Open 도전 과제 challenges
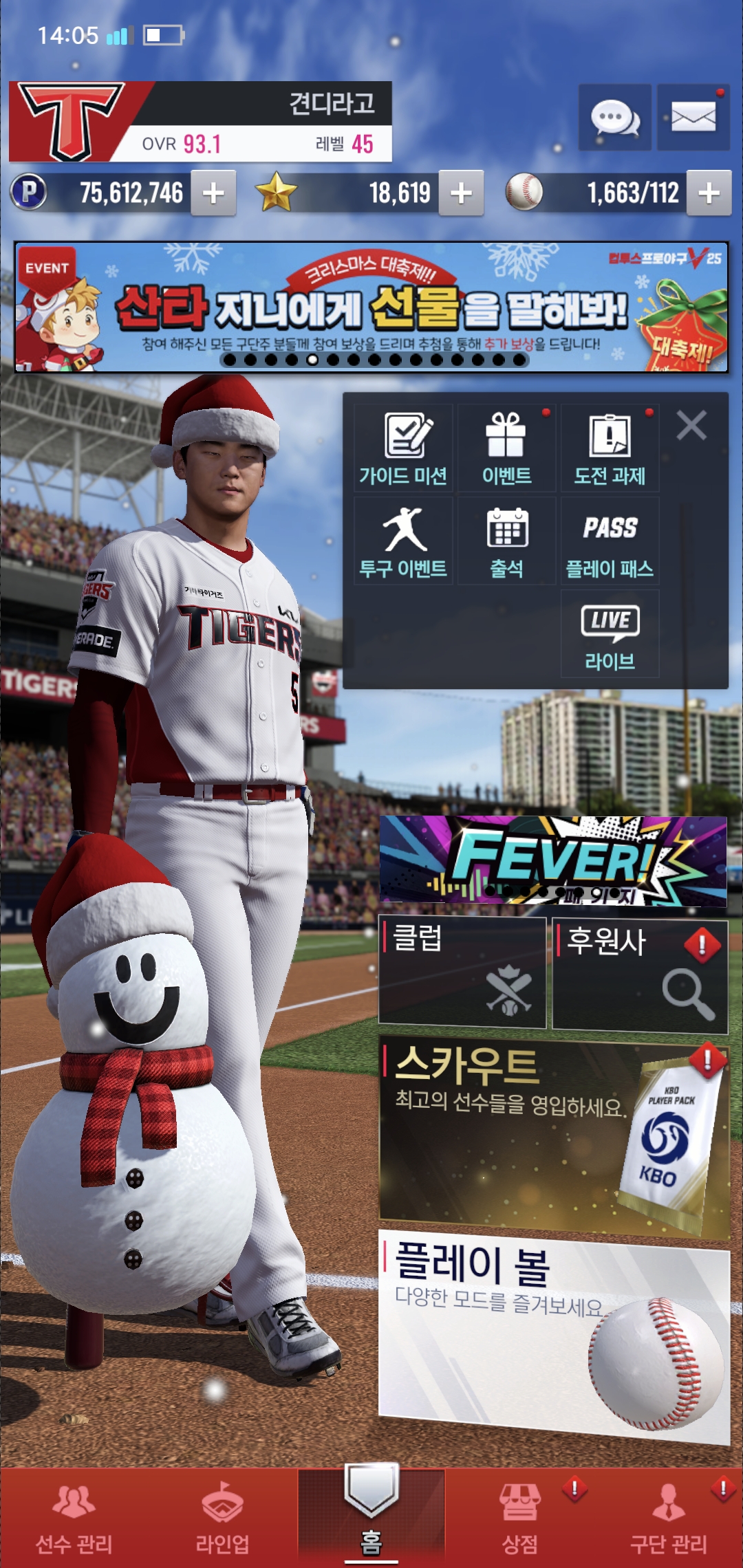 coord(610,448)
